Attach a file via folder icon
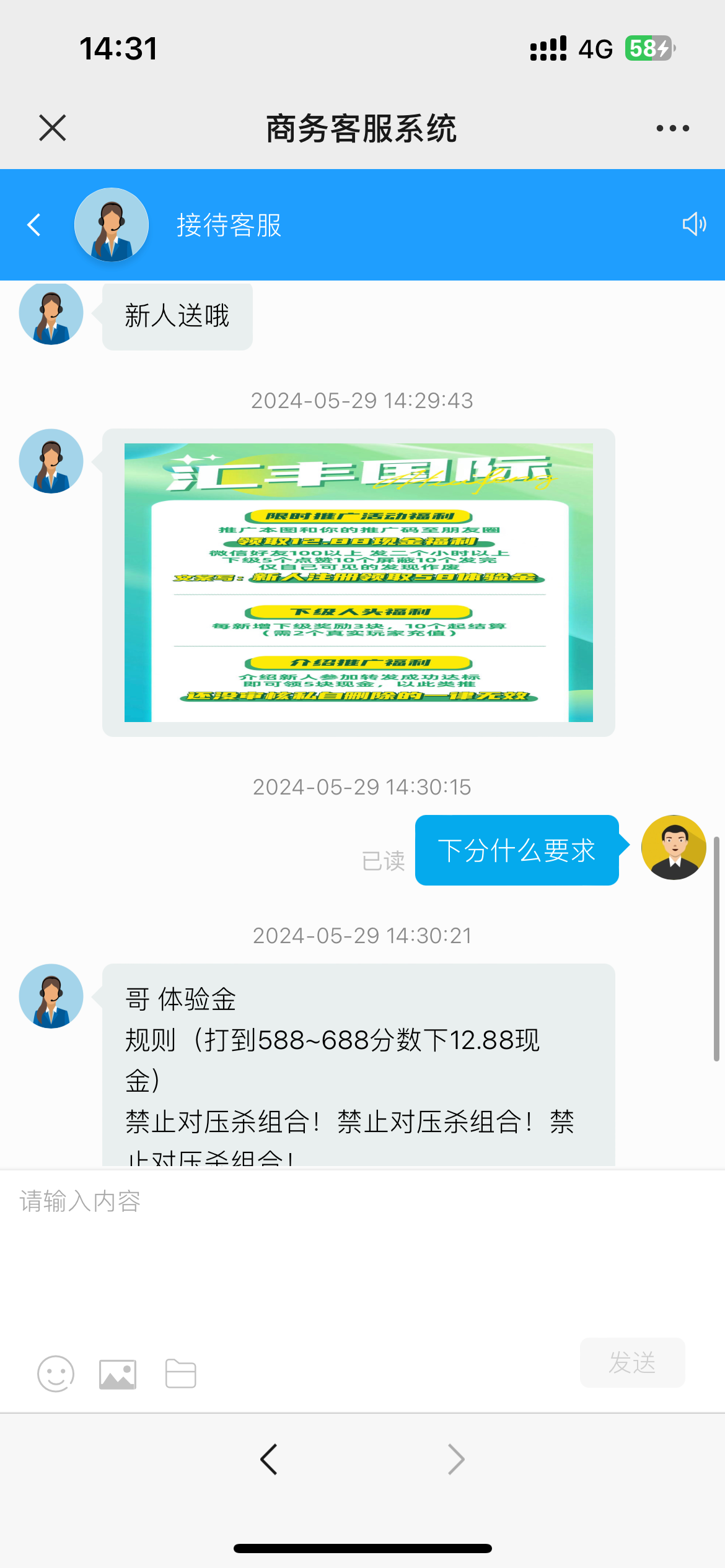The height and width of the screenshot is (1568, 725). point(181,1374)
